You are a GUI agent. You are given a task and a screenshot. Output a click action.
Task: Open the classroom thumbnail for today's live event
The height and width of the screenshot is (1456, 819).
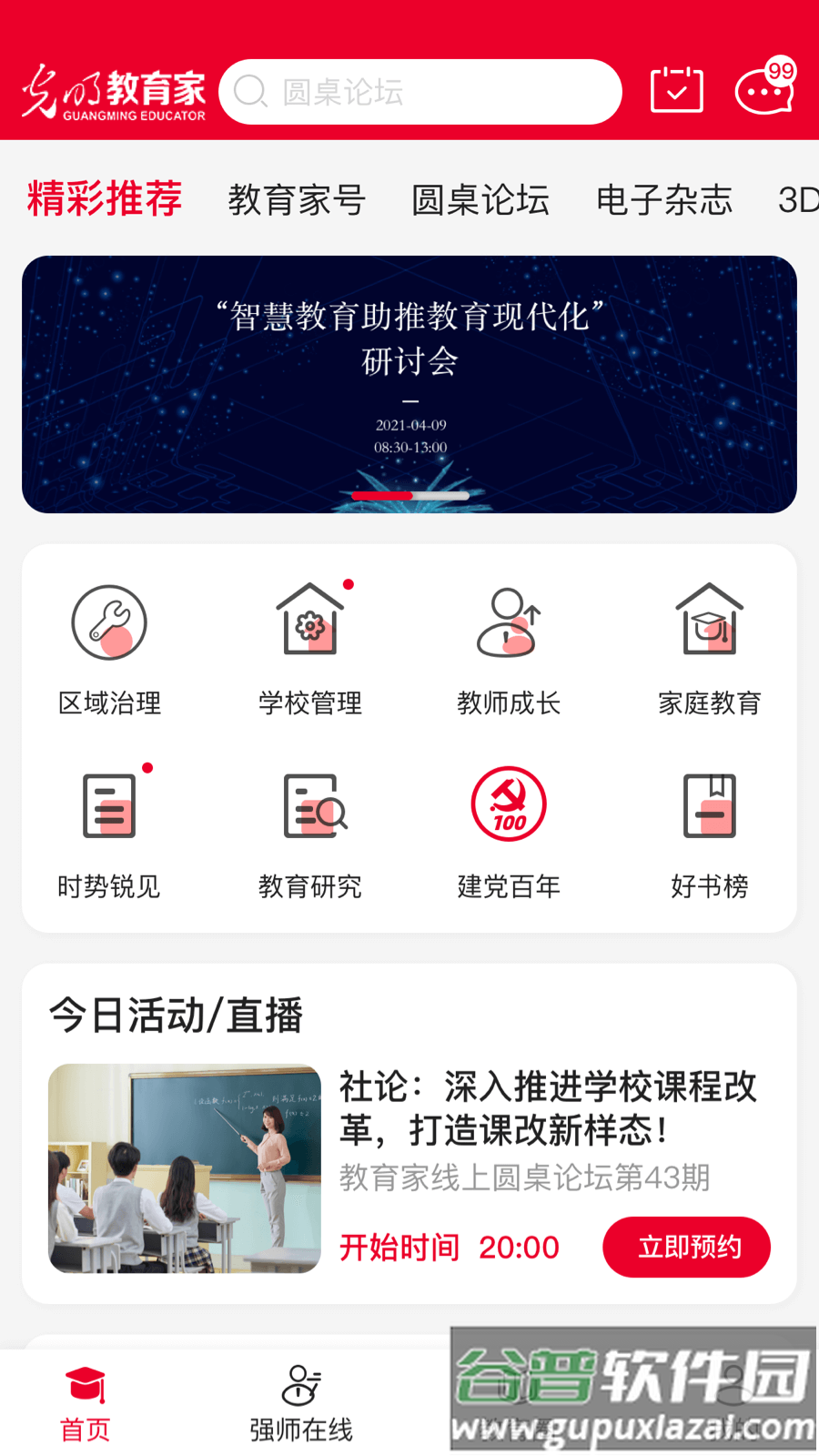pos(185,1168)
